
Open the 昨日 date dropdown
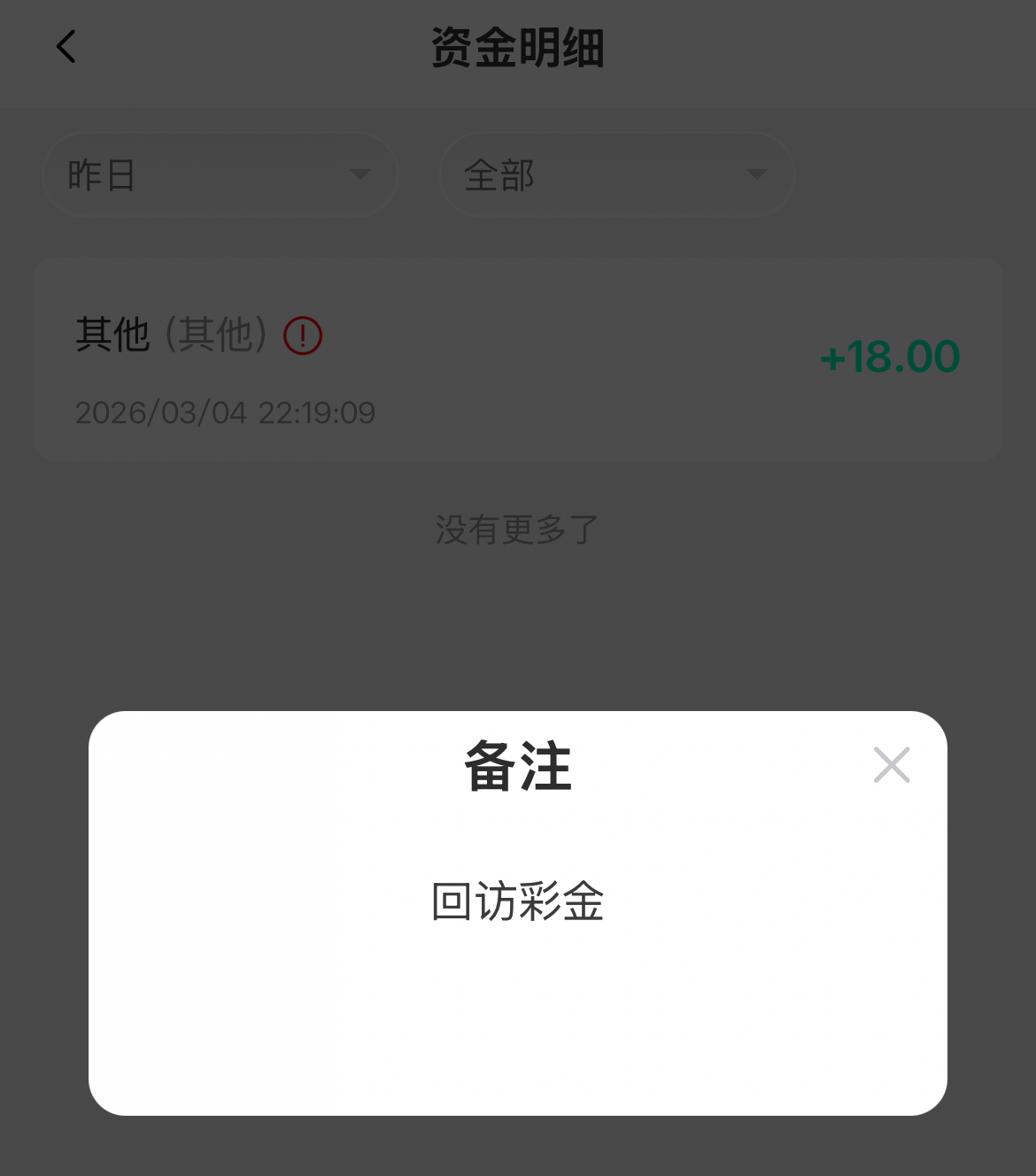(220, 175)
